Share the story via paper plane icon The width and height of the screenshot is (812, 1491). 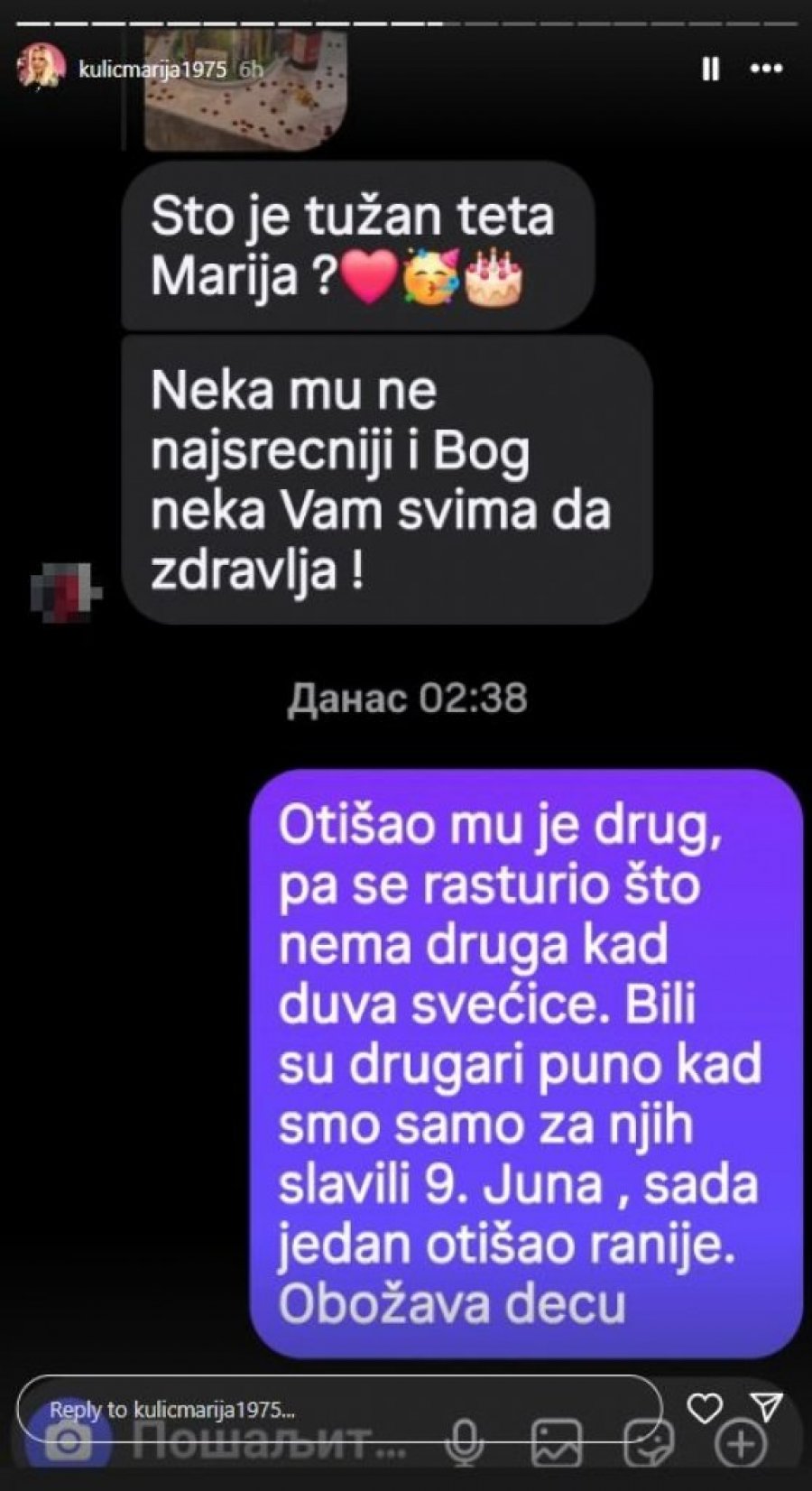766,1406
